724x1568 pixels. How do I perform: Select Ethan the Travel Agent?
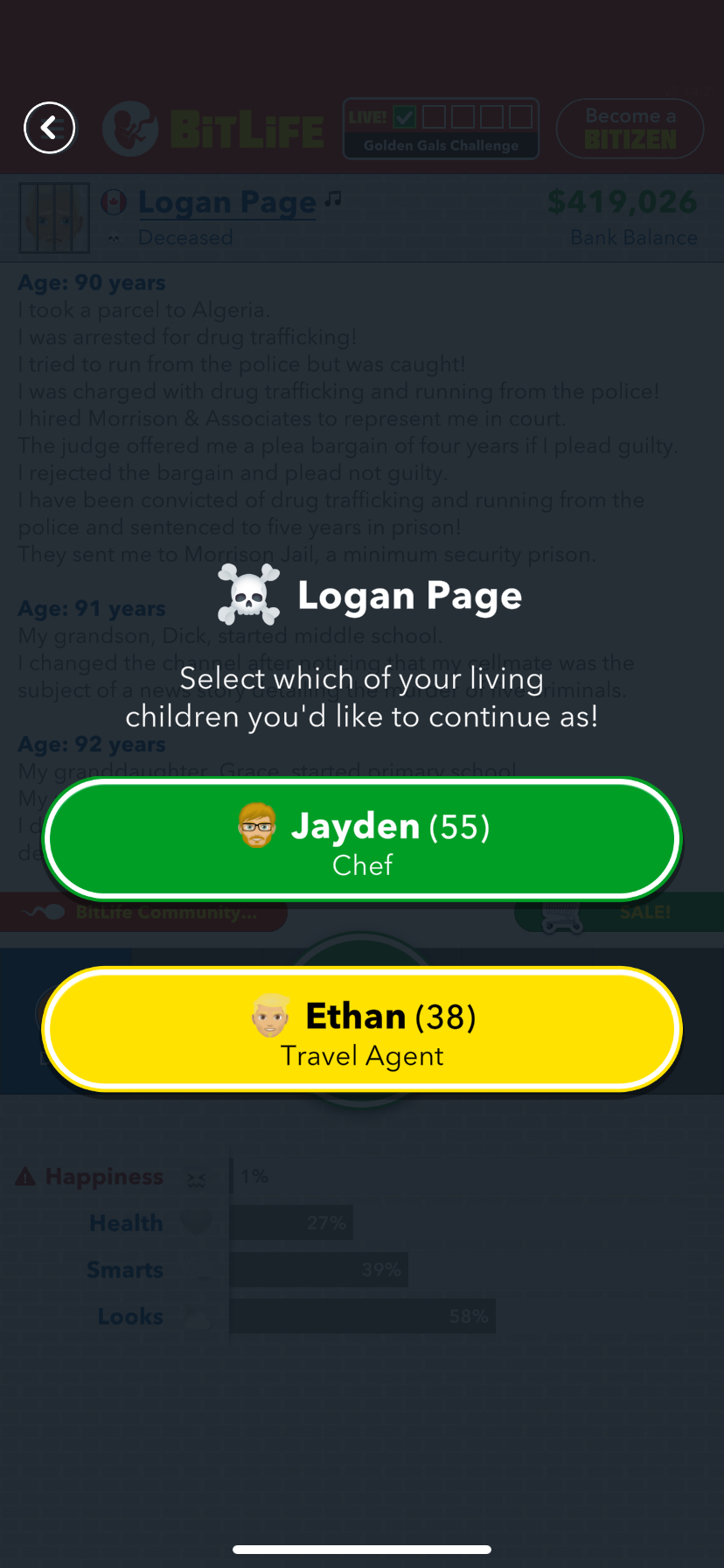coord(362,1030)
